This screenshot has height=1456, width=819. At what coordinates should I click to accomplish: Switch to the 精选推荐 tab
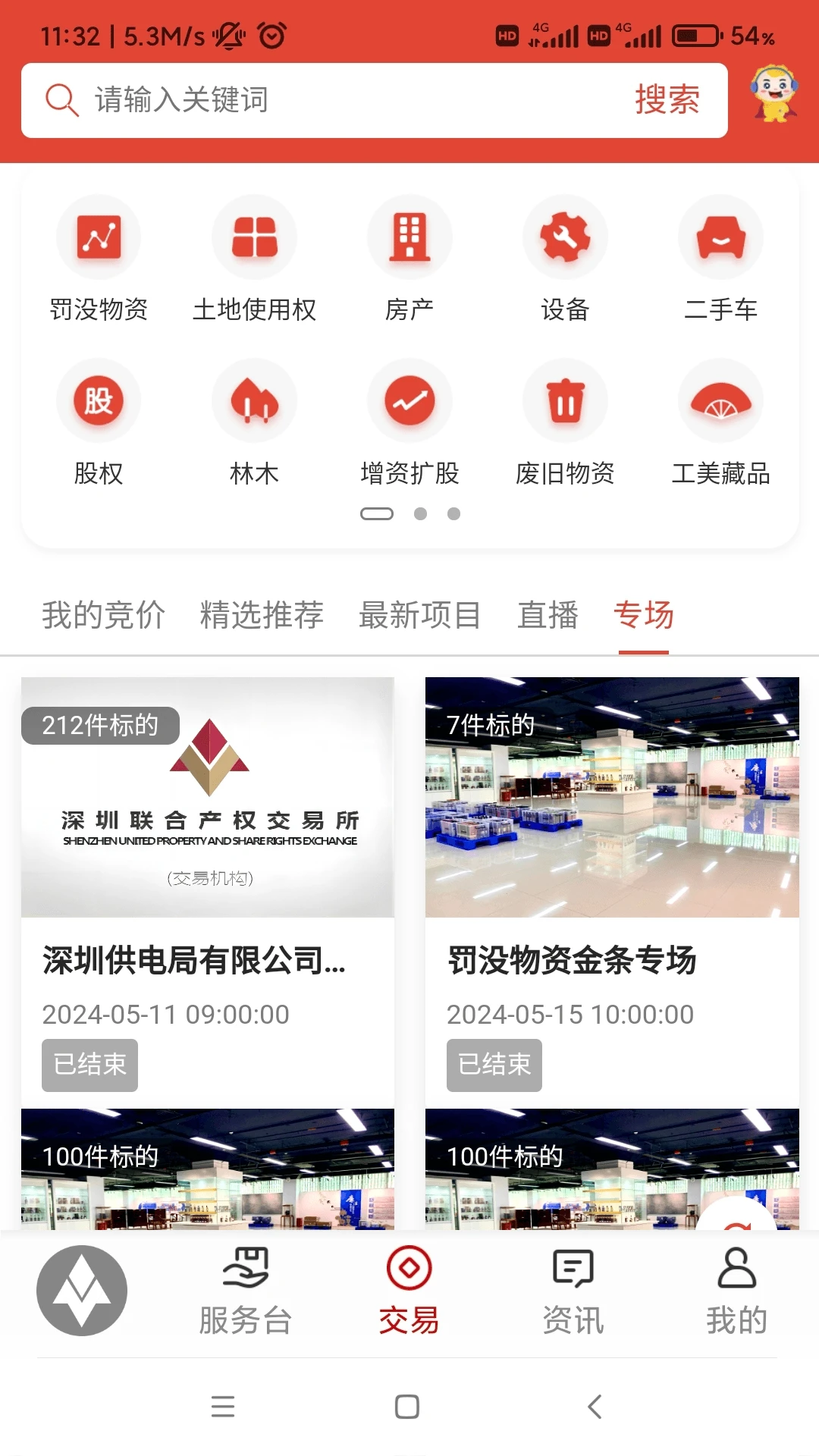click(x=262, y=616)
